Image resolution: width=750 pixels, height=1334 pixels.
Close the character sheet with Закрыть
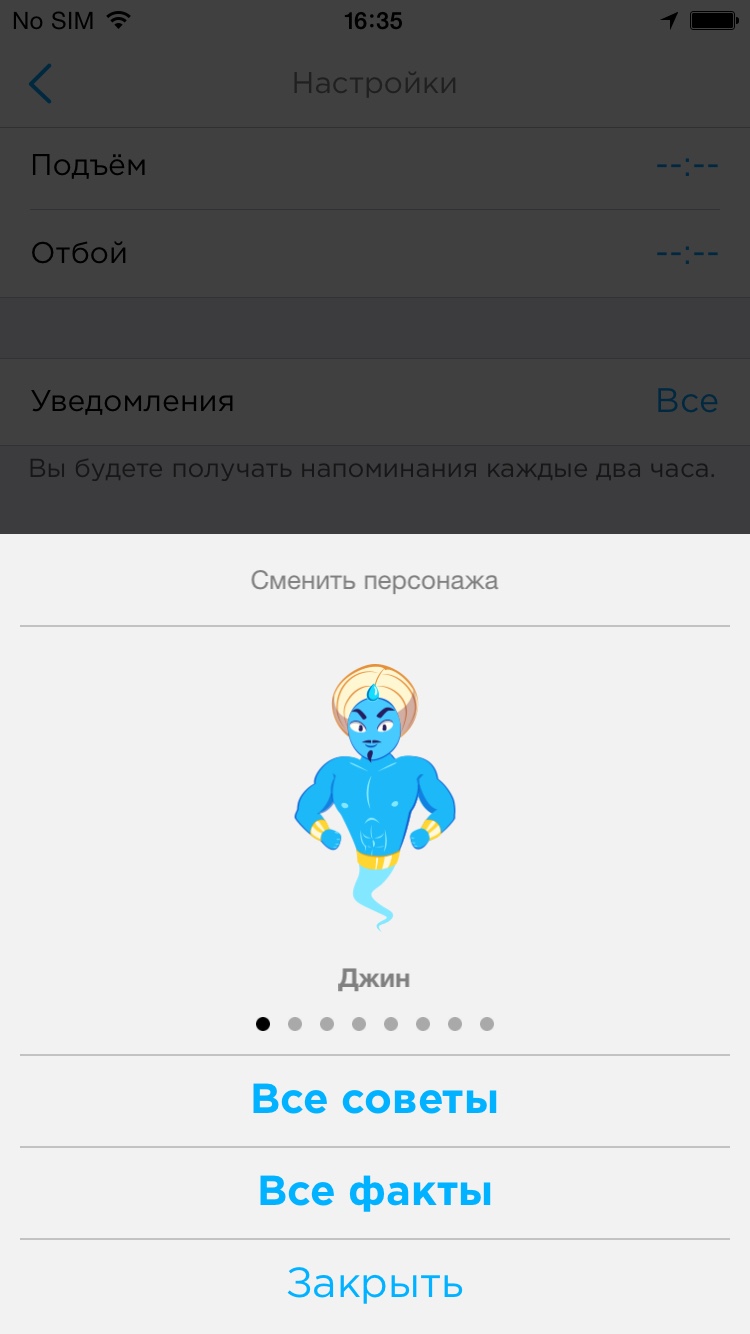pyautogui.click(x=374, y=1284)
